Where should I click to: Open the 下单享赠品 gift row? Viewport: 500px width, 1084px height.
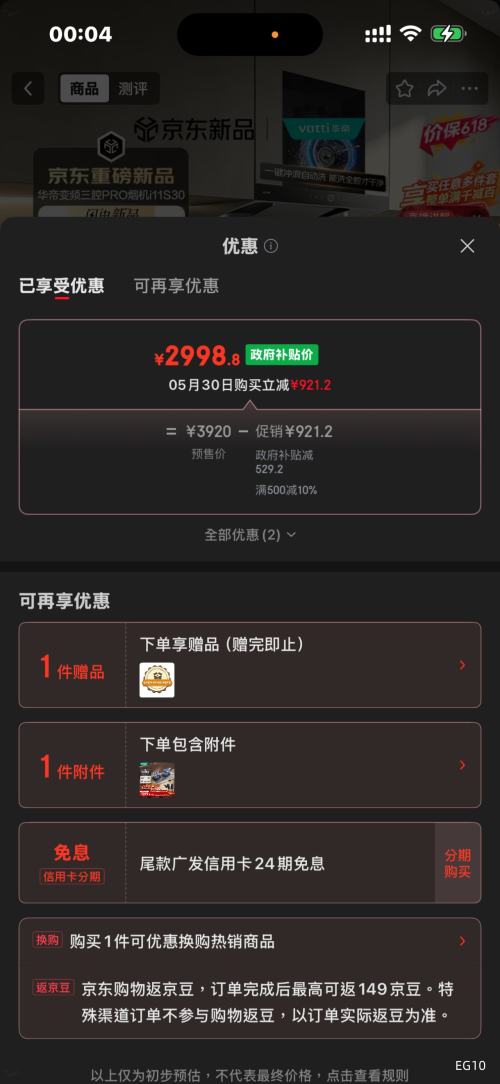[x=250, y=665]
